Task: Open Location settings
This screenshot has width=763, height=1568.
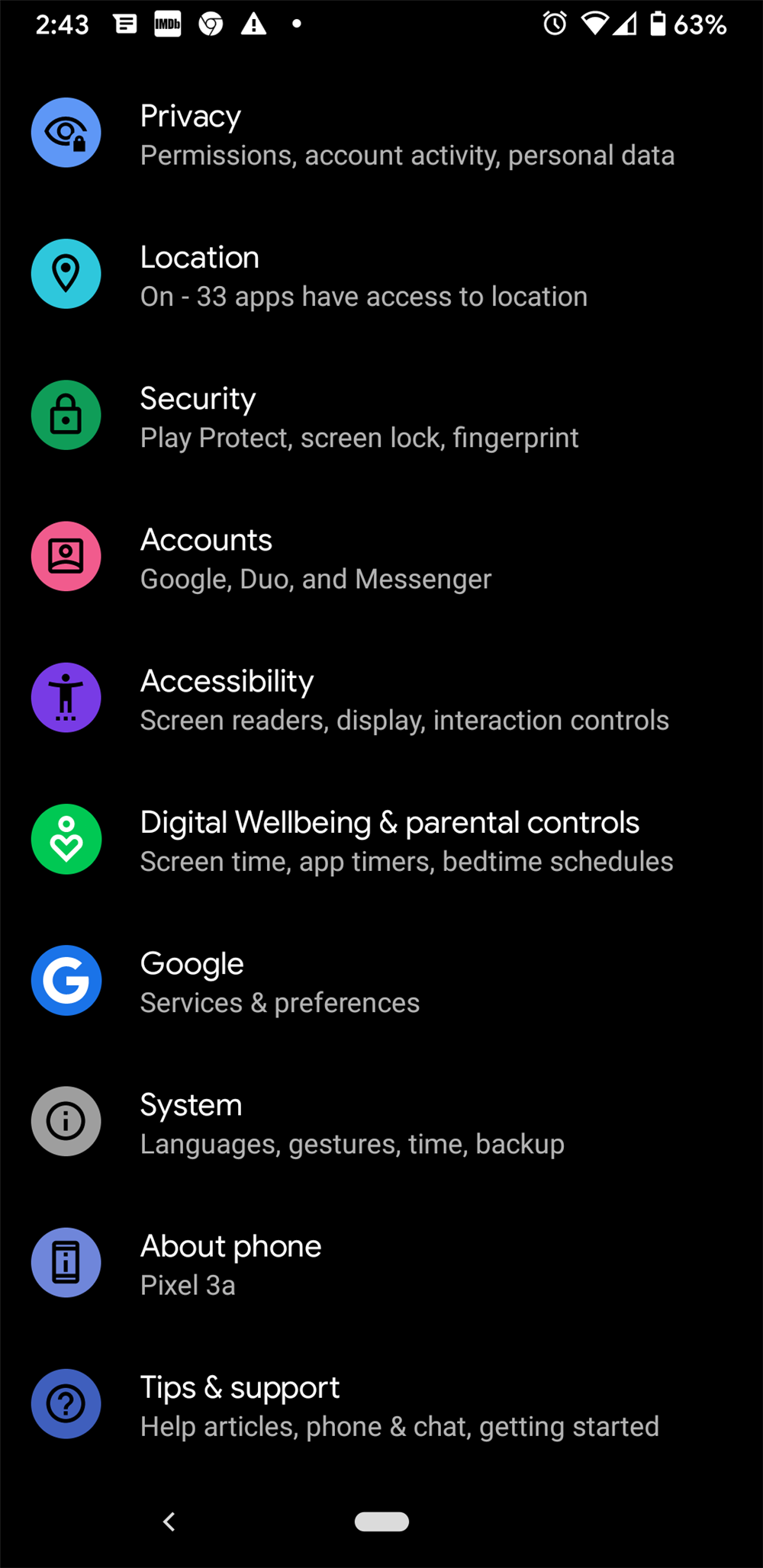Action: (381, 275)
